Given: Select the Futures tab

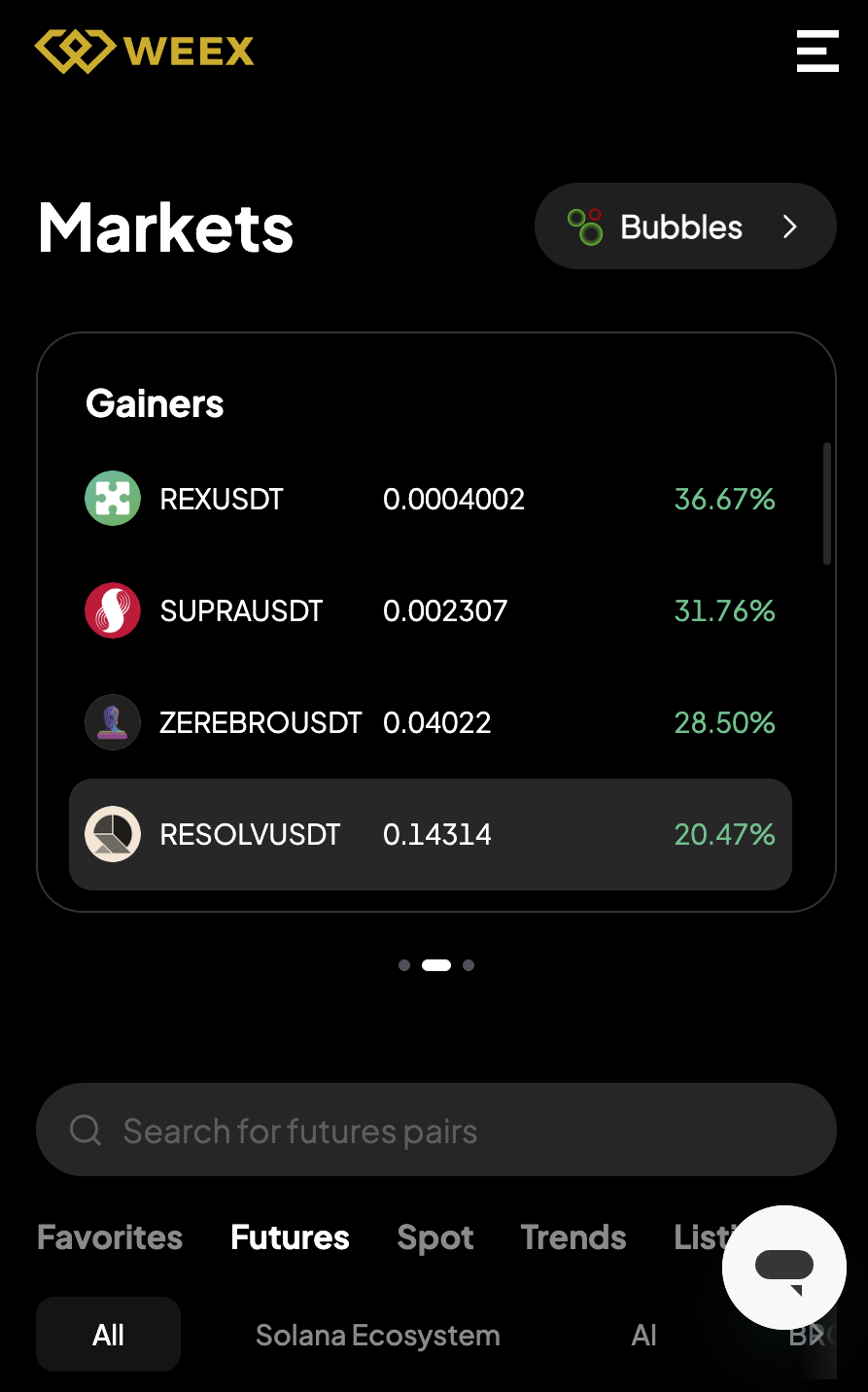Looking at the screenshot, I should (x=290, y=1237).
